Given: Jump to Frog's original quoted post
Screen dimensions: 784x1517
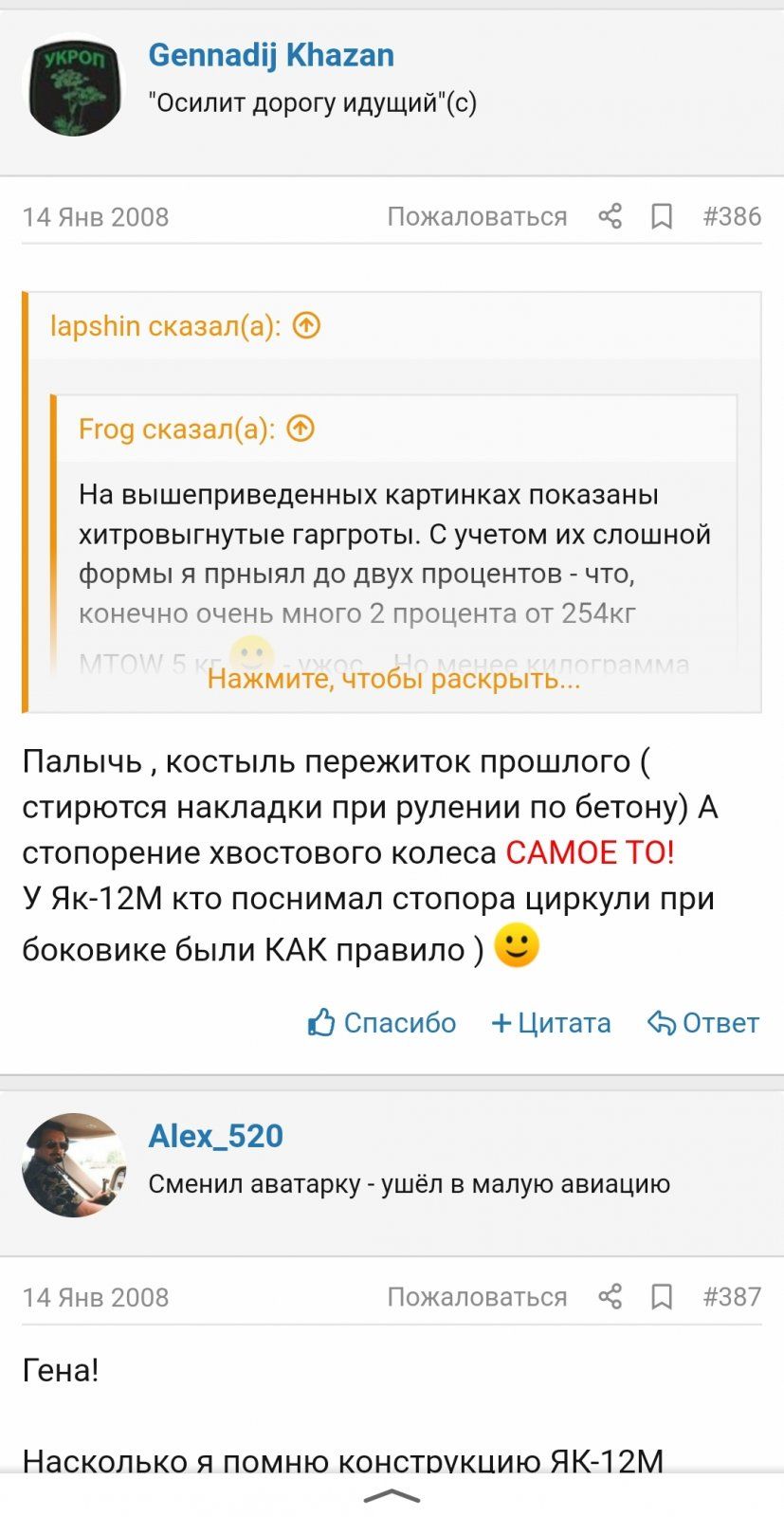Looking at the screenshot, I should point(301,430).
